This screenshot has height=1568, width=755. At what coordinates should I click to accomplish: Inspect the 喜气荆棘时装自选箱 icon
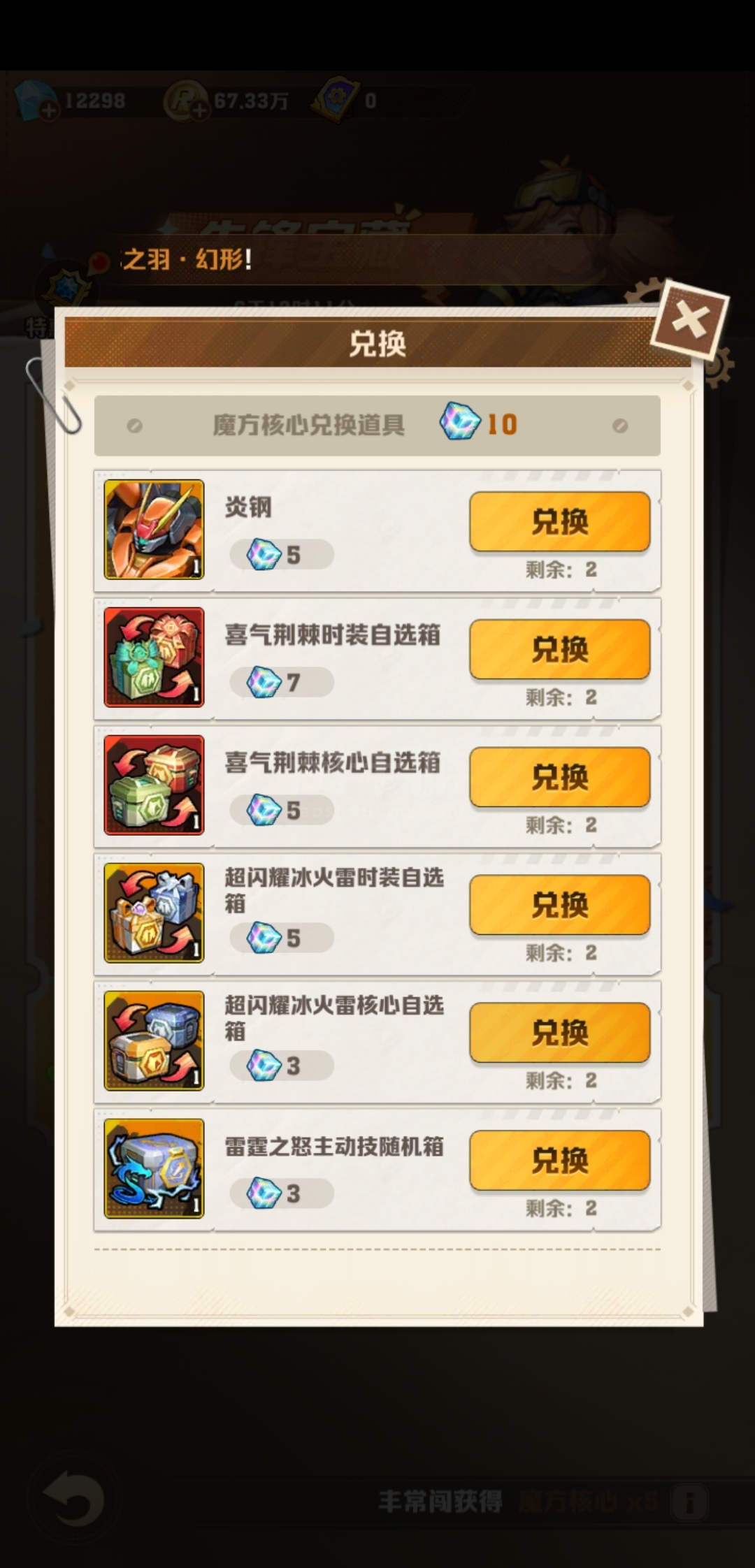click(x=154, y=657)
